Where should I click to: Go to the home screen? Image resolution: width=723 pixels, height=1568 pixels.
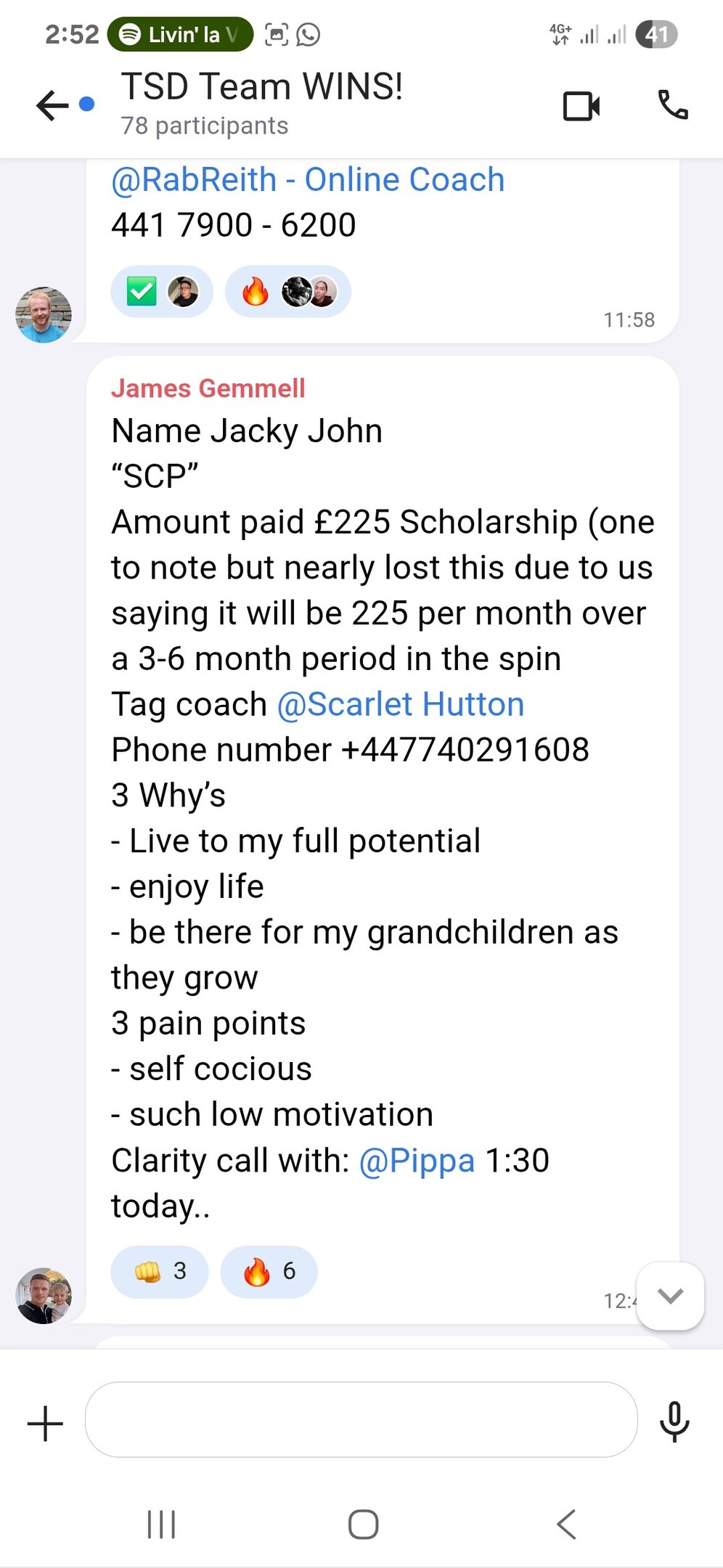(363, 1524)
